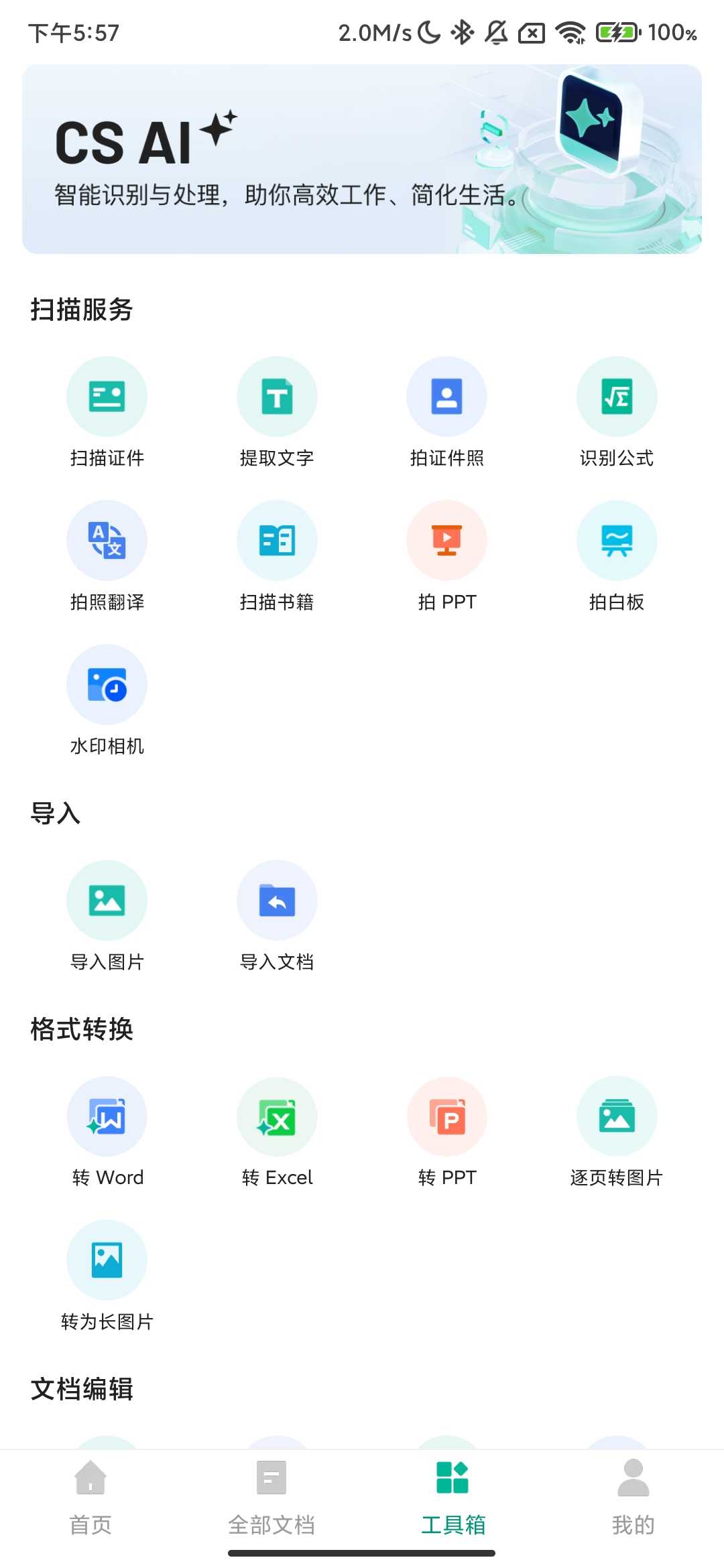Open the 拍证件照 ID photo tool
This screenshot has height=1568, width=724.
(447, 410)
